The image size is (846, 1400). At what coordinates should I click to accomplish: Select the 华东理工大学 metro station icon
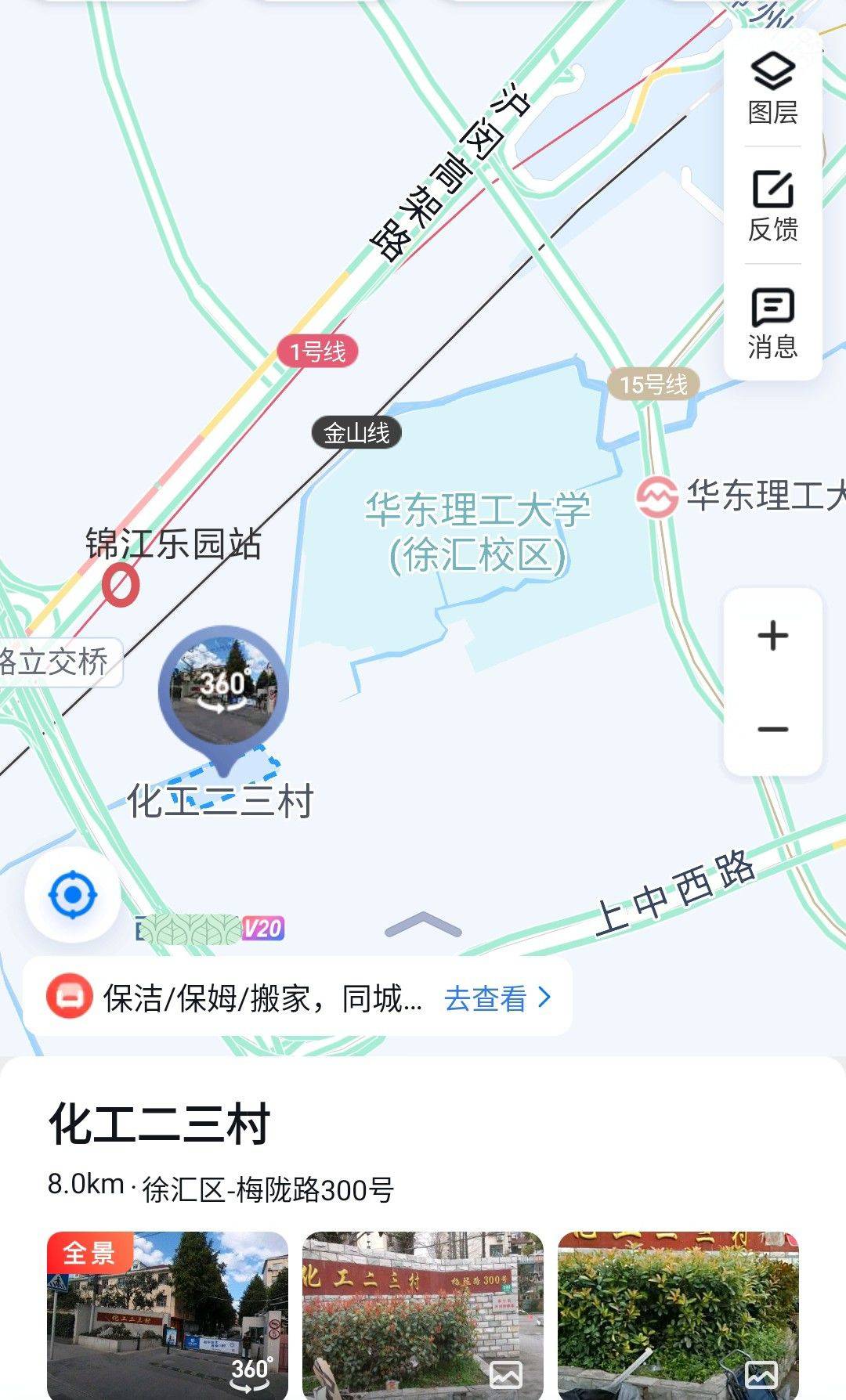(656, 497)
